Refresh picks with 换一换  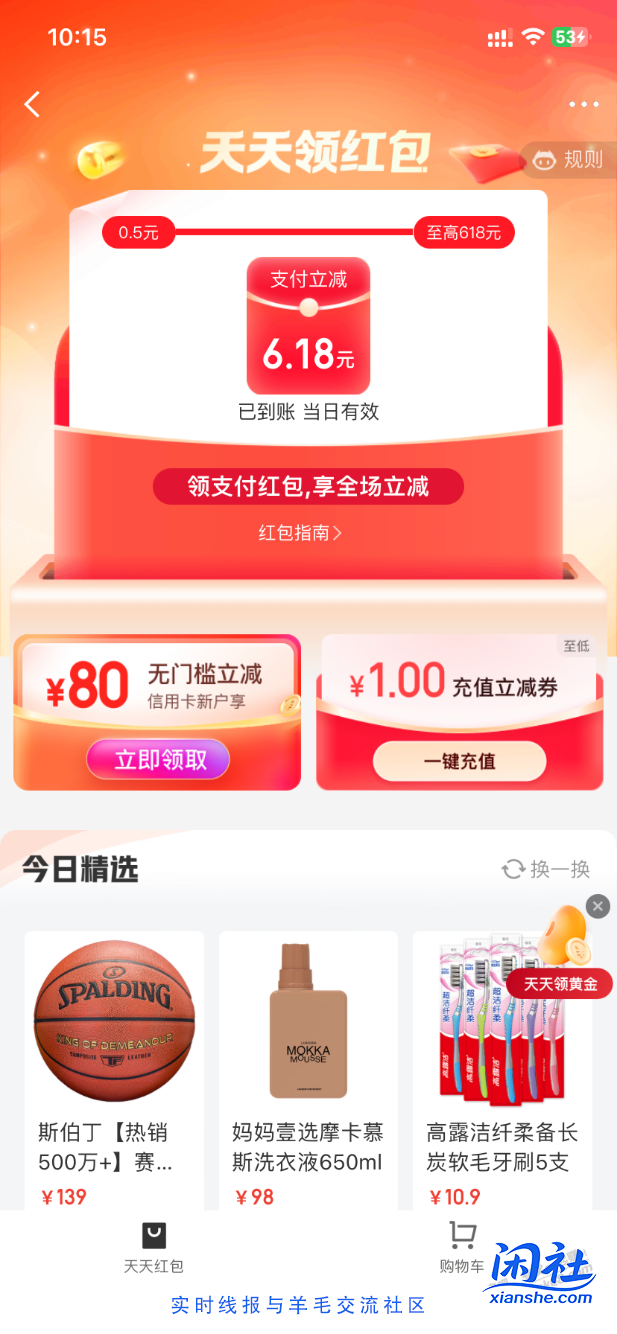546,869
